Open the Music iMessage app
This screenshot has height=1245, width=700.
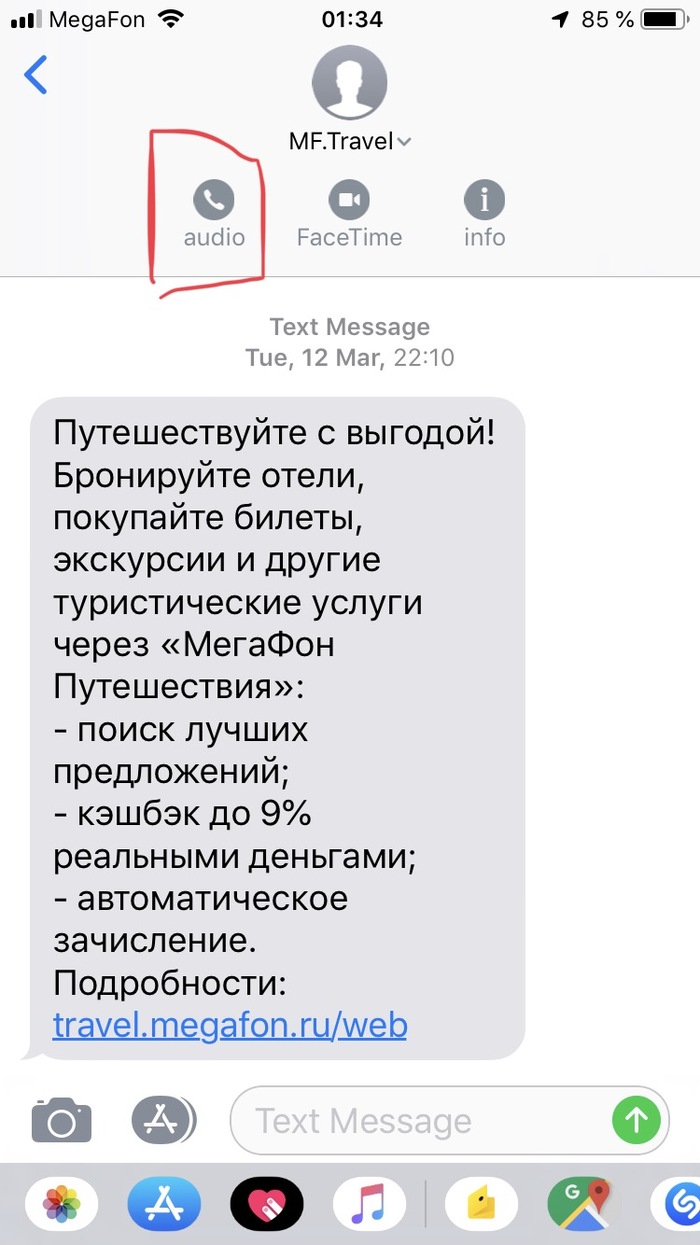click(x=369, y=1203)
